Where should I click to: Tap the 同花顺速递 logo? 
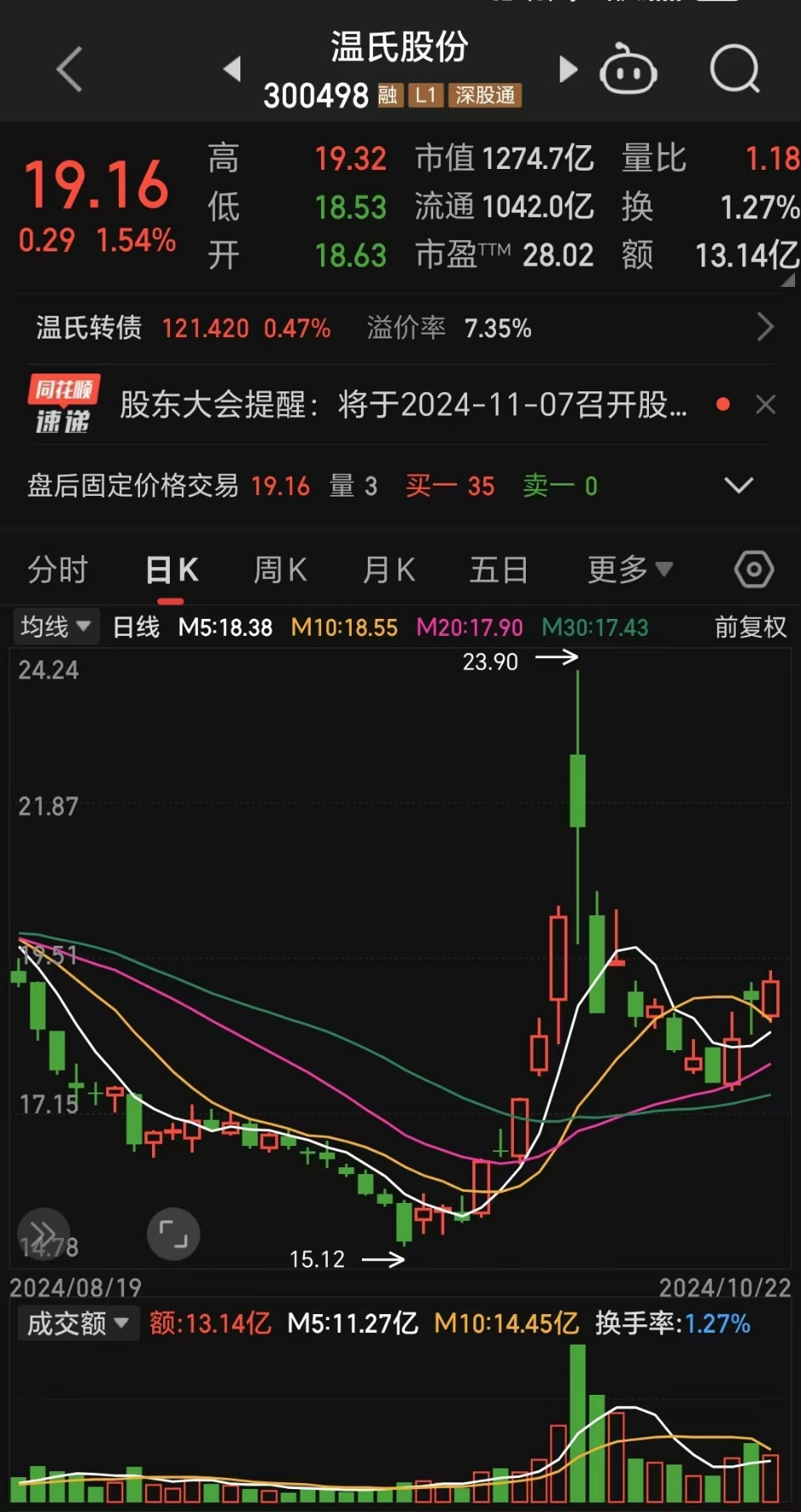point(62,405)
